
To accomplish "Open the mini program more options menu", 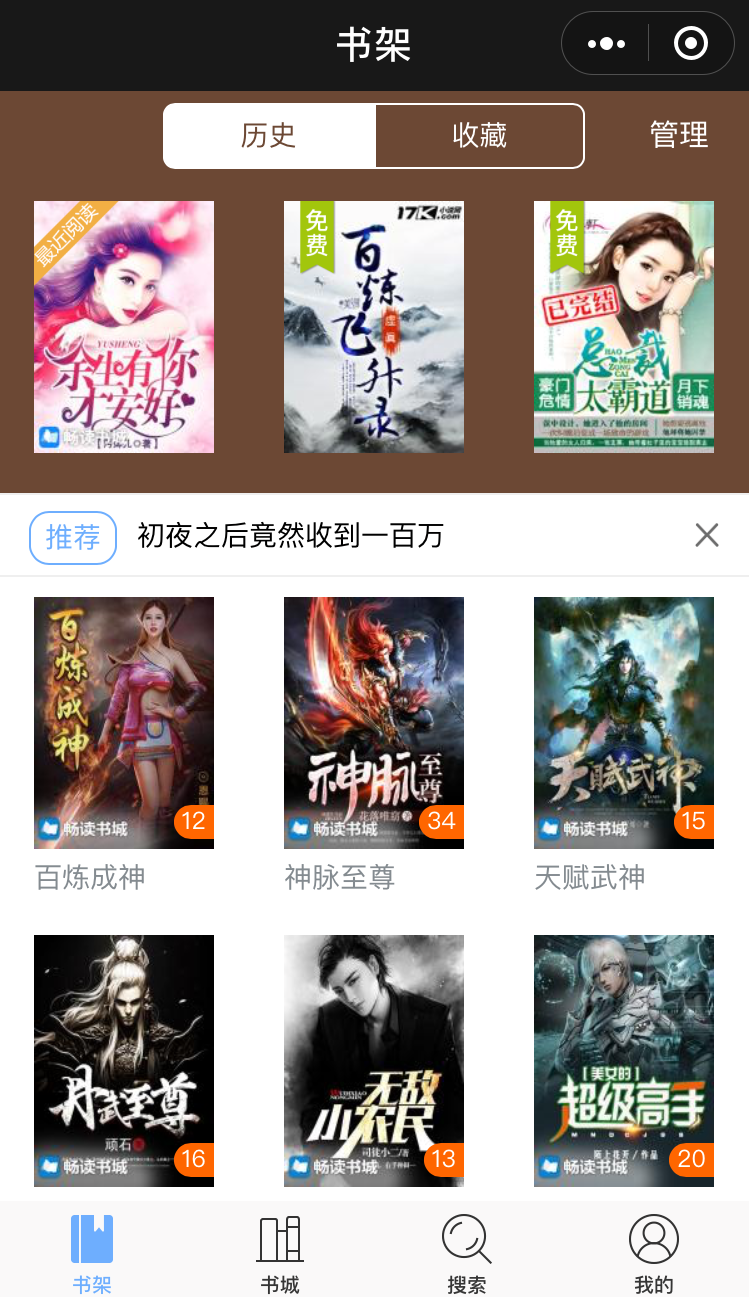I will pyautogui.click(x=606, y=44).
